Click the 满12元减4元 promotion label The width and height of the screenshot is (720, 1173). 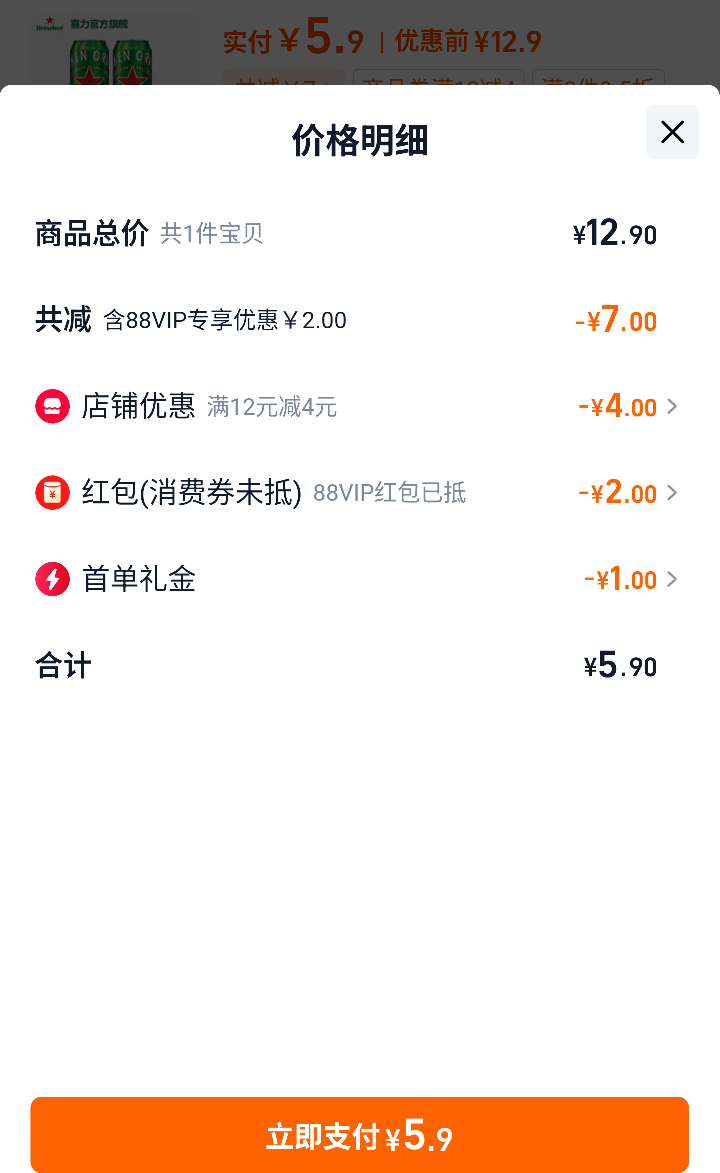pos(270,407)
